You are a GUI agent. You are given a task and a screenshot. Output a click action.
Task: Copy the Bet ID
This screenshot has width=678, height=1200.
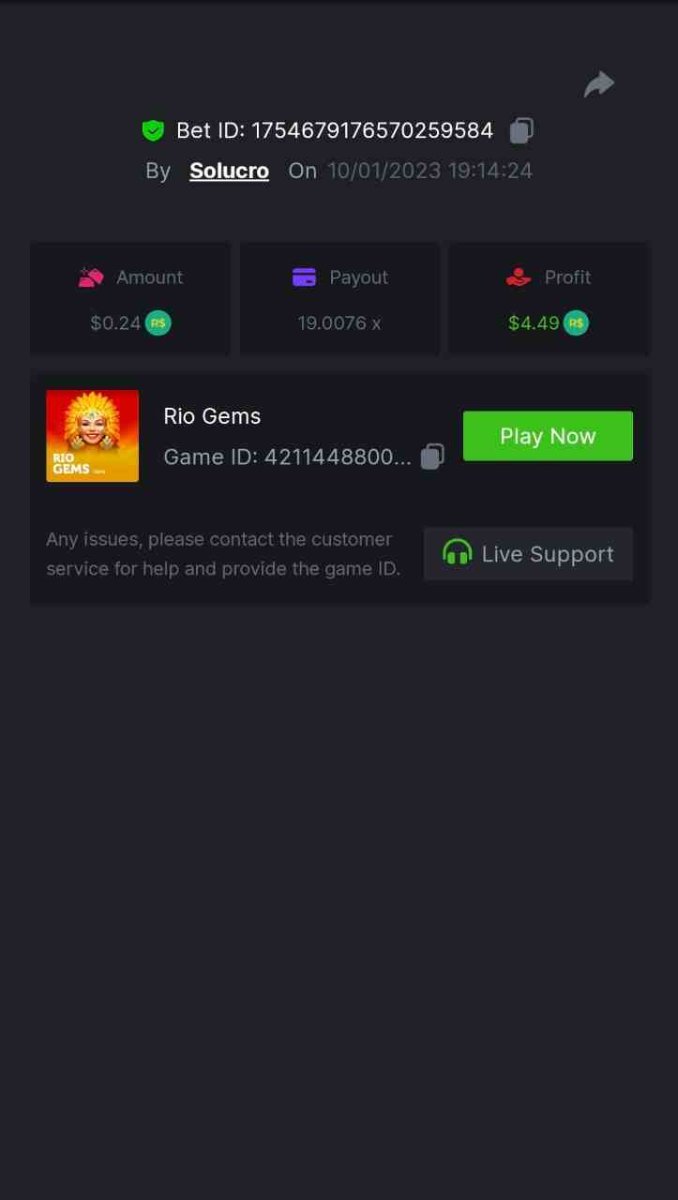click(521, 131)
